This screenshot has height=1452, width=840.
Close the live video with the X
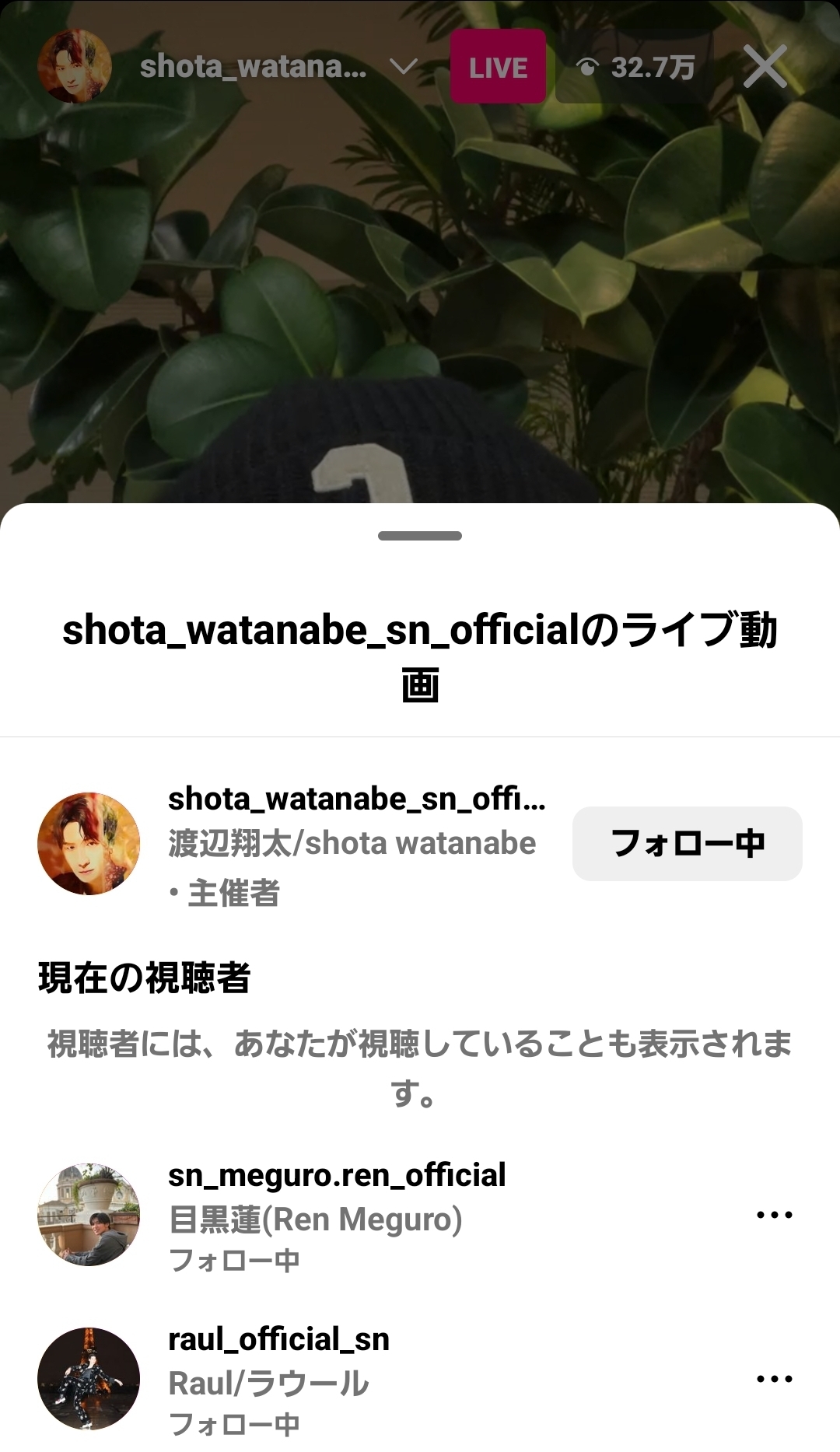pyautogui.click(x=765, y=66)
